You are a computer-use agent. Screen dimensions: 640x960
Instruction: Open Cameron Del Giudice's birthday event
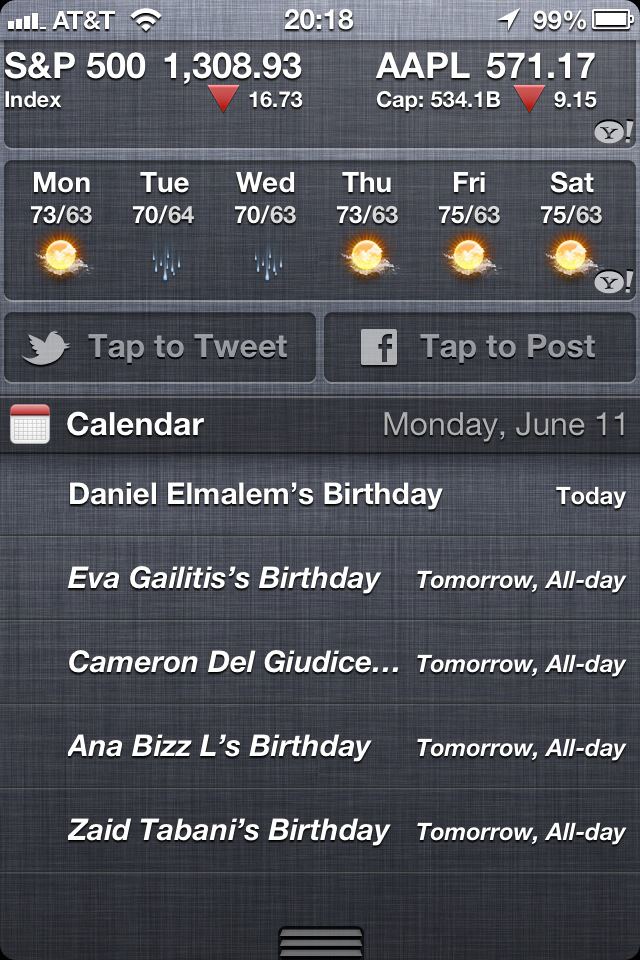point(320,662)
